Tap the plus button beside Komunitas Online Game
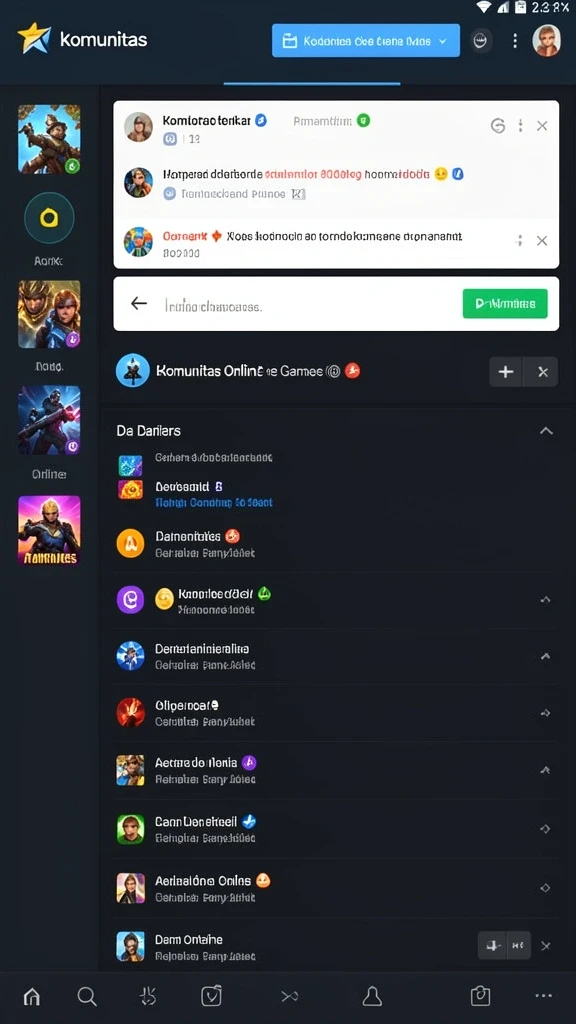Screen dimensions: 576x1024 point(505,372)
